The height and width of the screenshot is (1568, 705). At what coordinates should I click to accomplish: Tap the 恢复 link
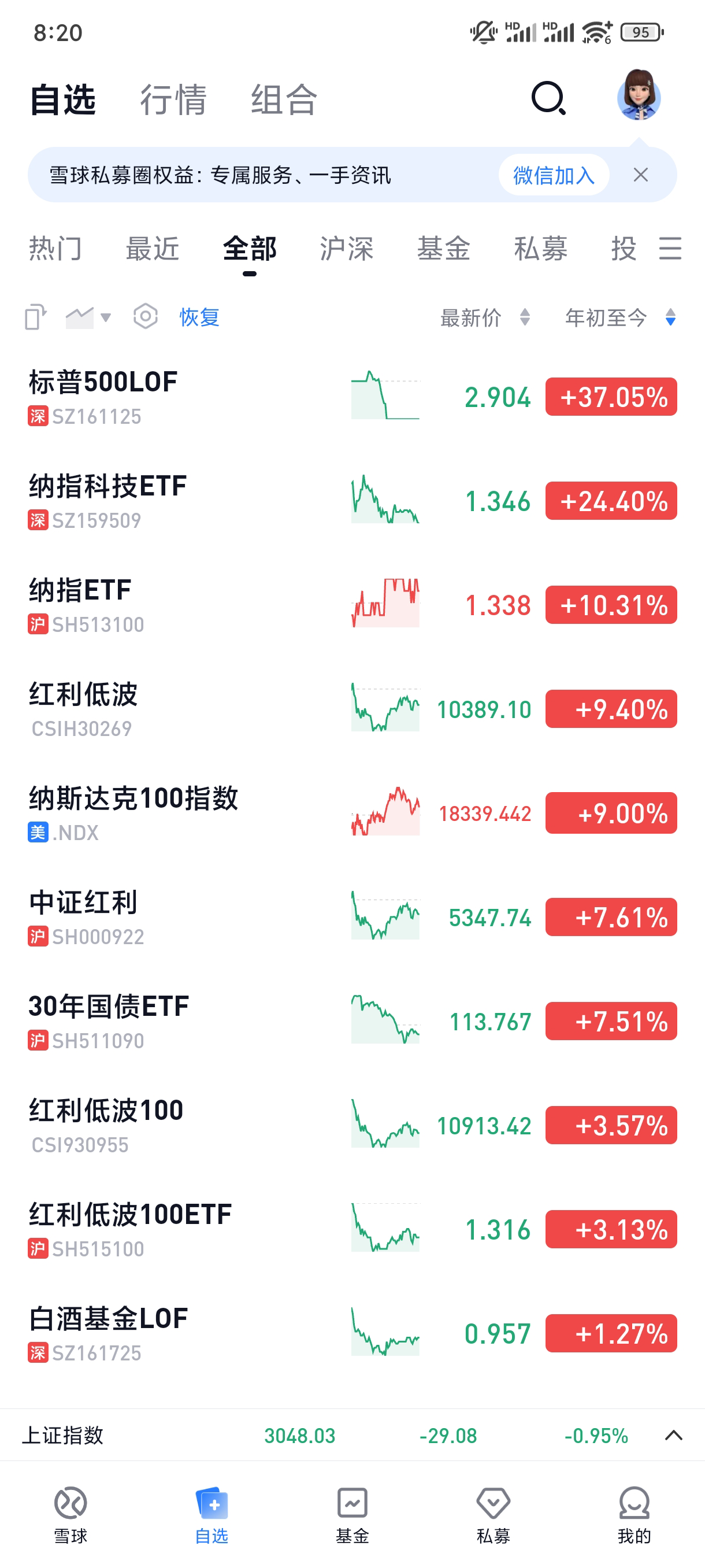coord(199,317)
